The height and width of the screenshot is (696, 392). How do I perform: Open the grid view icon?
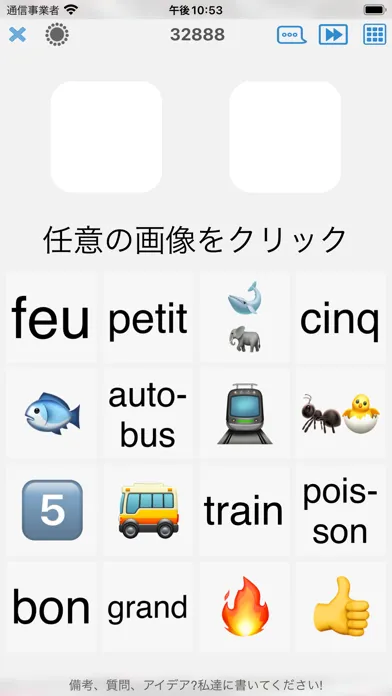coord(375,35)
